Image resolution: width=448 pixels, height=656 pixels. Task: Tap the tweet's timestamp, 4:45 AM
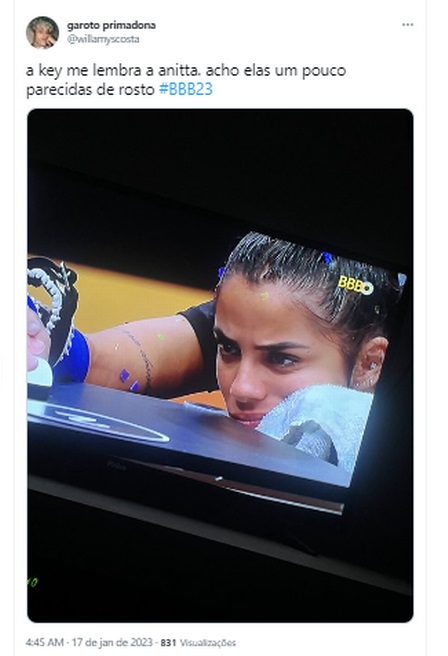(45, 642)
